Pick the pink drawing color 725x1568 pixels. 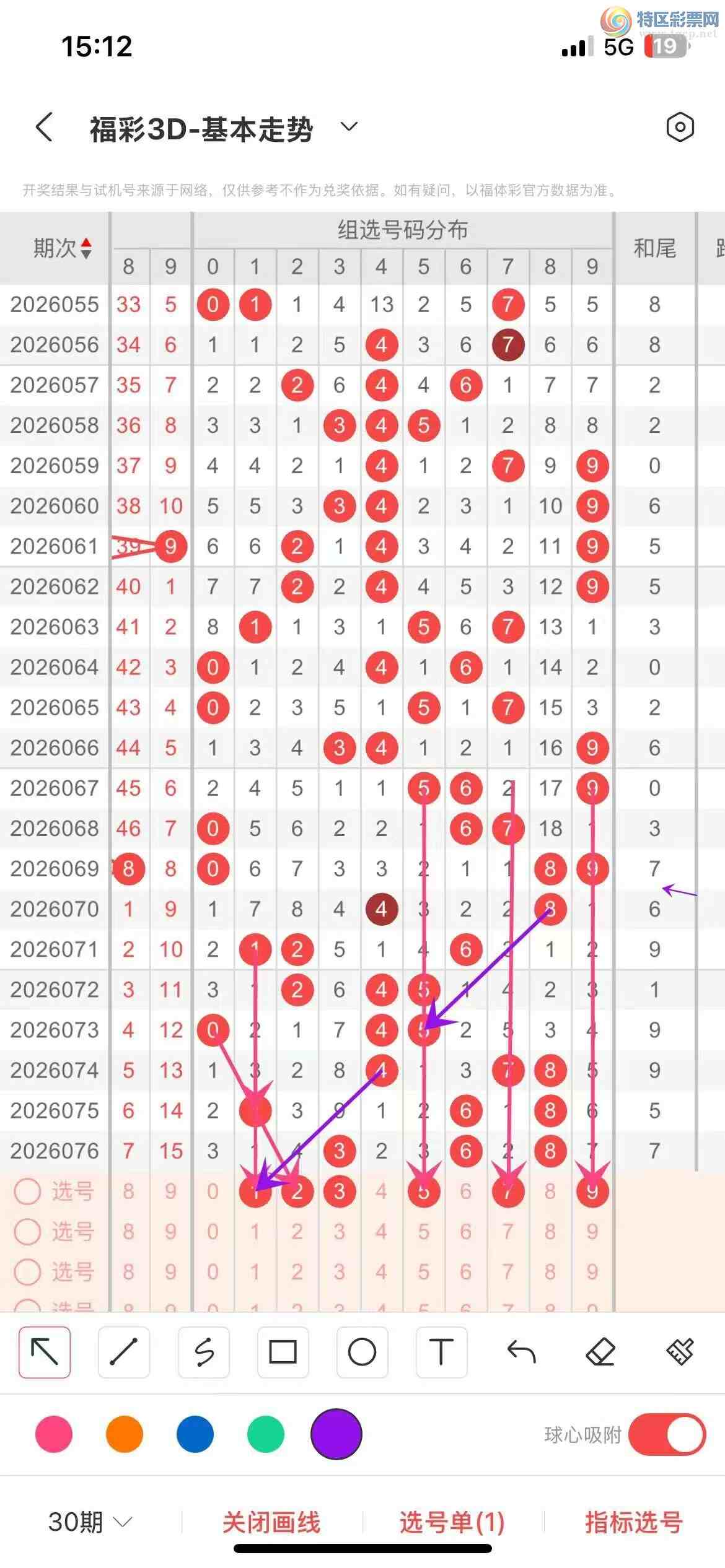(x=54, y=1434)
